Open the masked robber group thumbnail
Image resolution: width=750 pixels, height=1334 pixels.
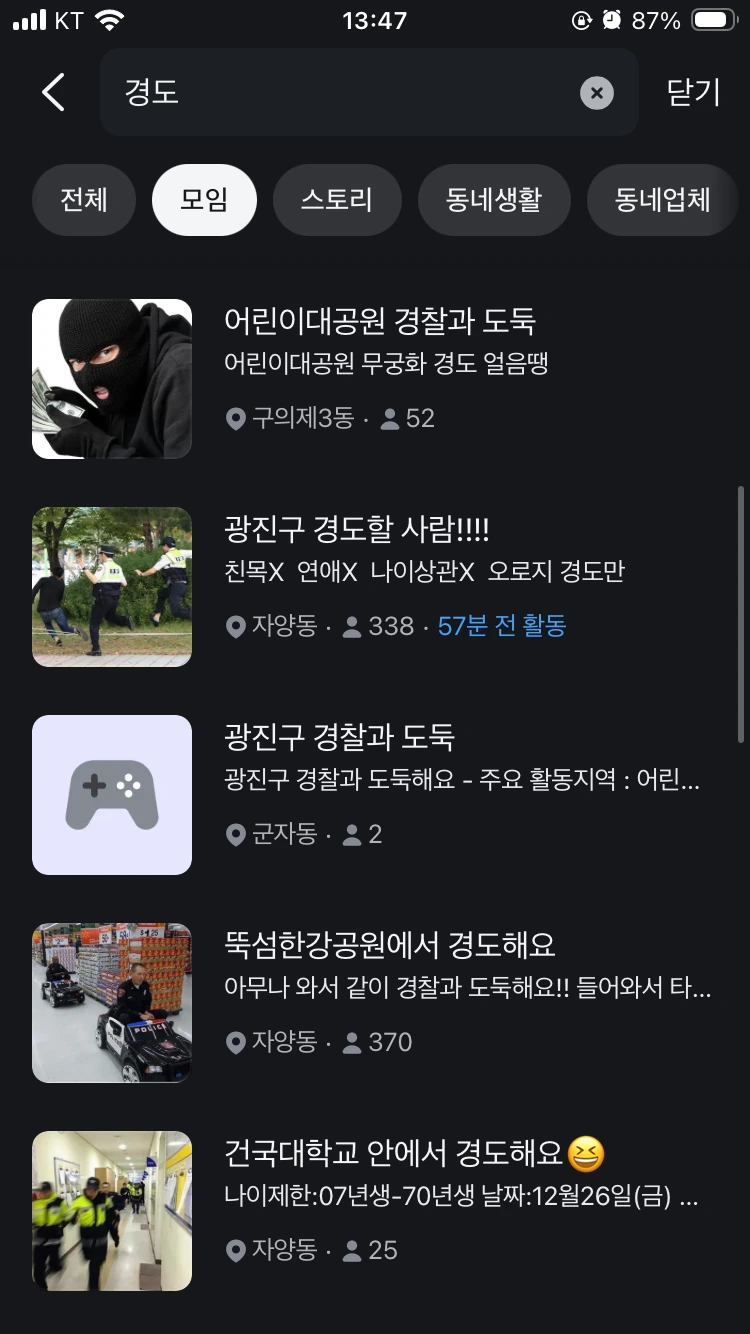coord(111,378)
